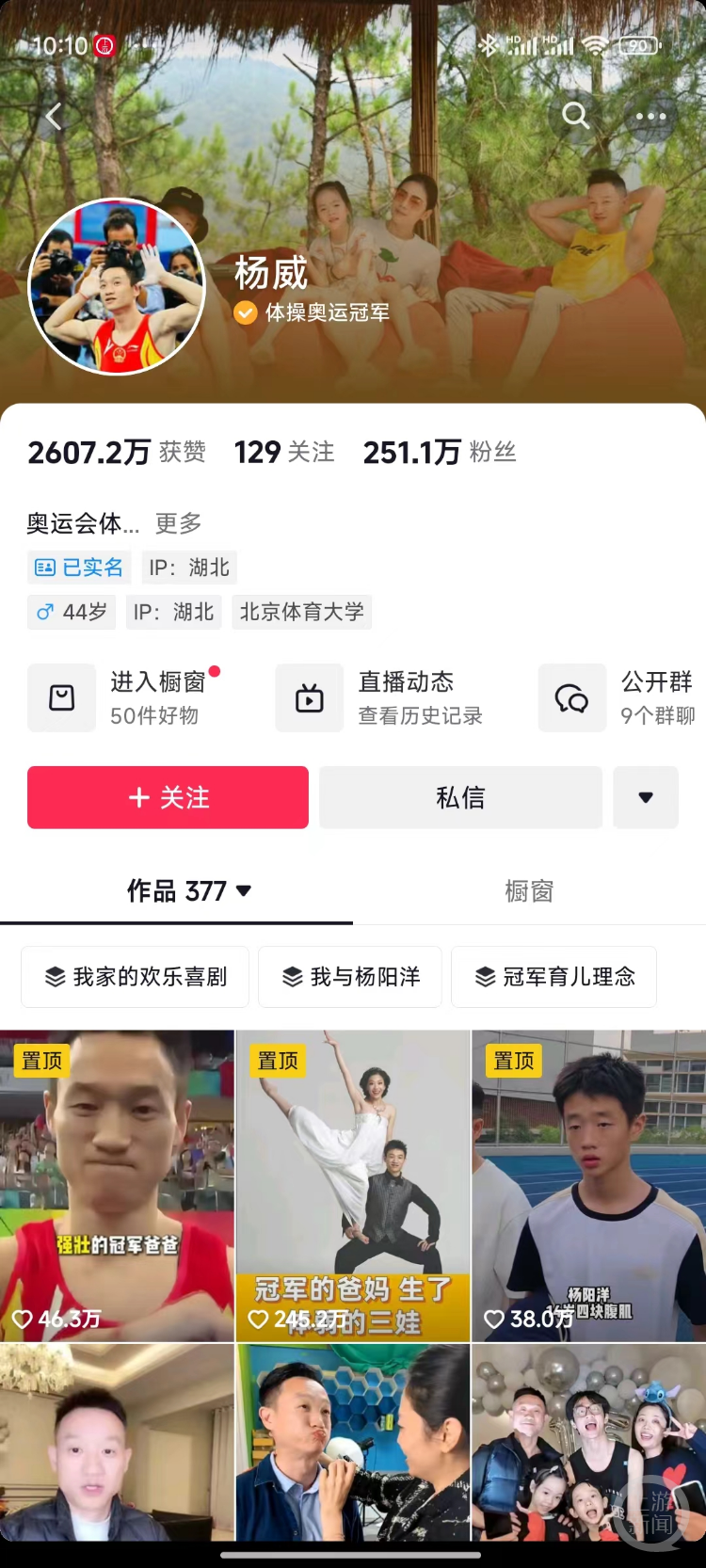The width and height of the screenshot is (706, 1568).
Task: Open the 我家的欢乐喜剧 collection
Action: tap(135, 977)
